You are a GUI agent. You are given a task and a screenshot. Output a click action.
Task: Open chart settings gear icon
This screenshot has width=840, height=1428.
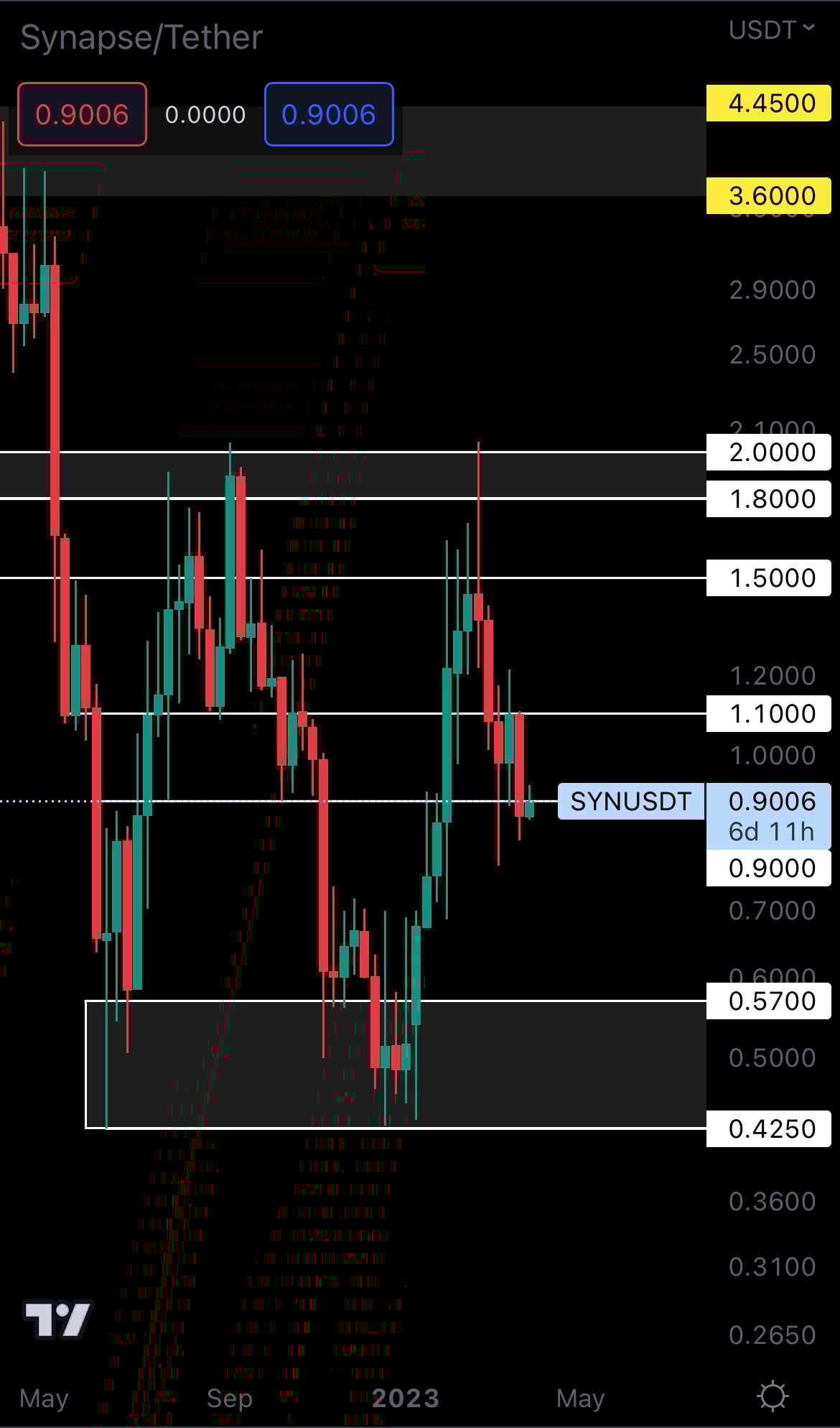[x=773, y=1397]
